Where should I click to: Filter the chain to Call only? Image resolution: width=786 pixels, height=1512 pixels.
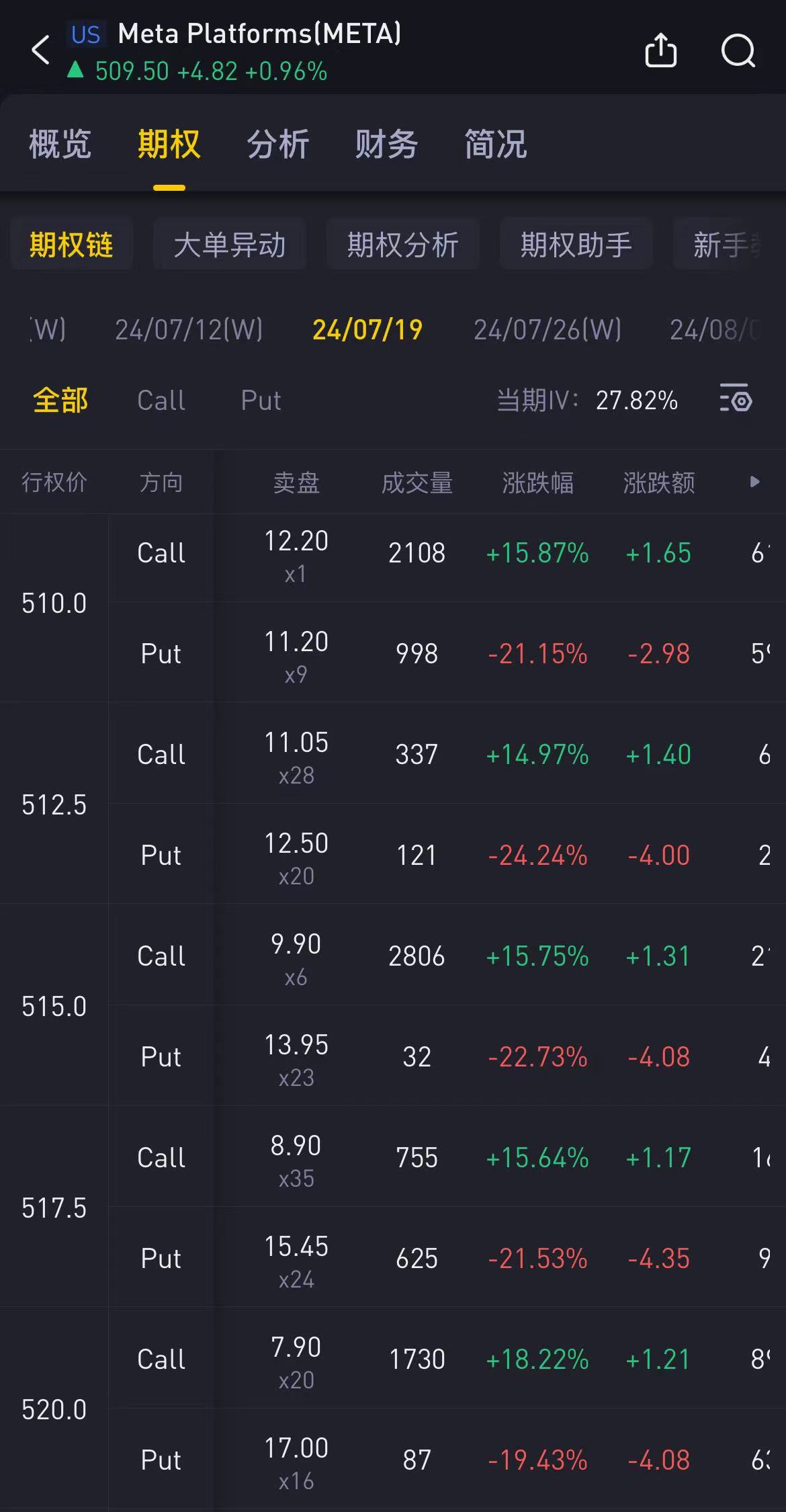pyautogui.click(x=161, y=401)
